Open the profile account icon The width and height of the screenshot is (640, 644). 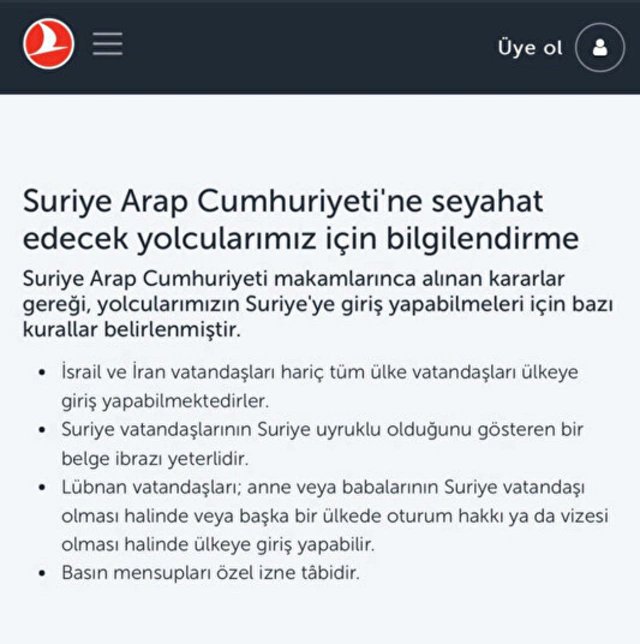pyautogui.click(x=600, y=47)
